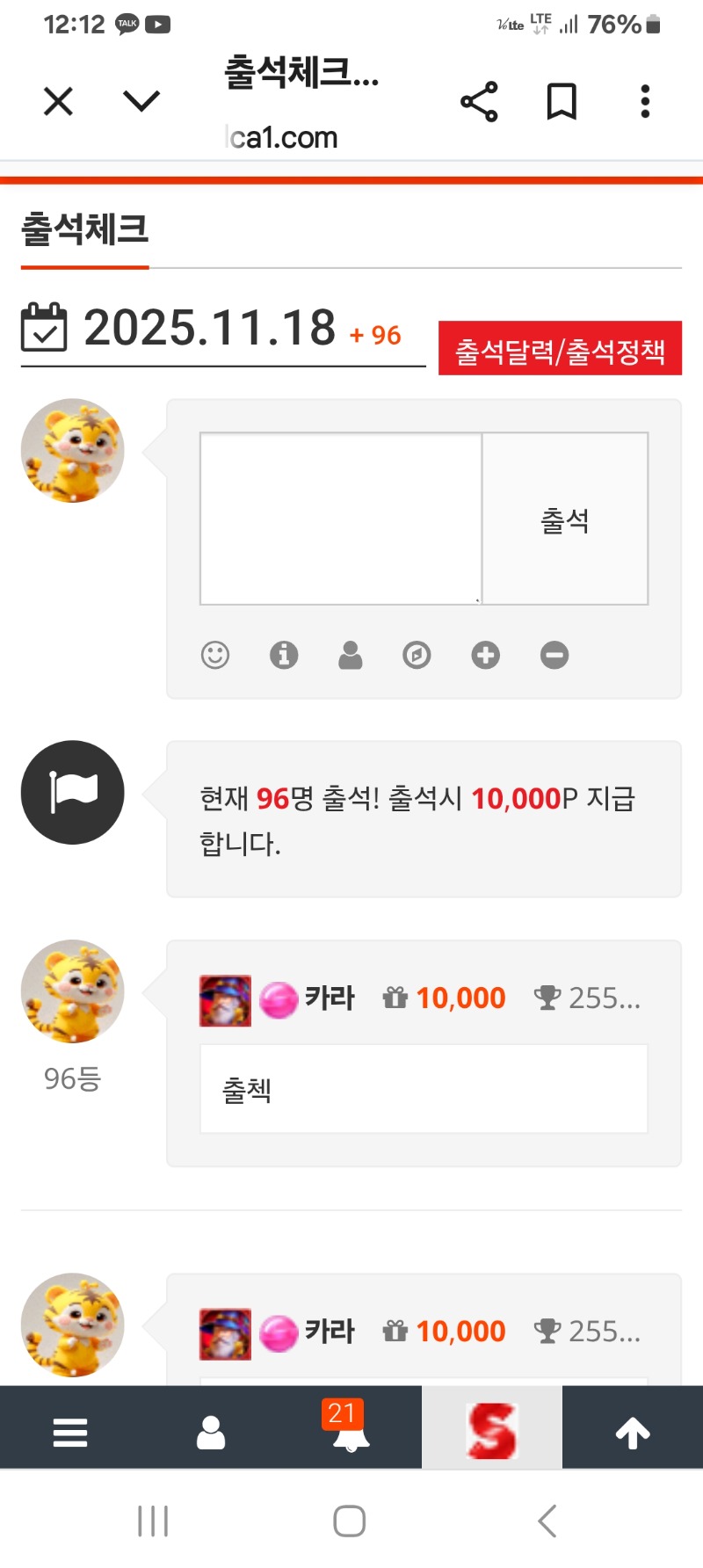Open the profile tab in bottom bar
Image resolution: width=703 pixels, height=1568 pixels.
click(211, 1433)
